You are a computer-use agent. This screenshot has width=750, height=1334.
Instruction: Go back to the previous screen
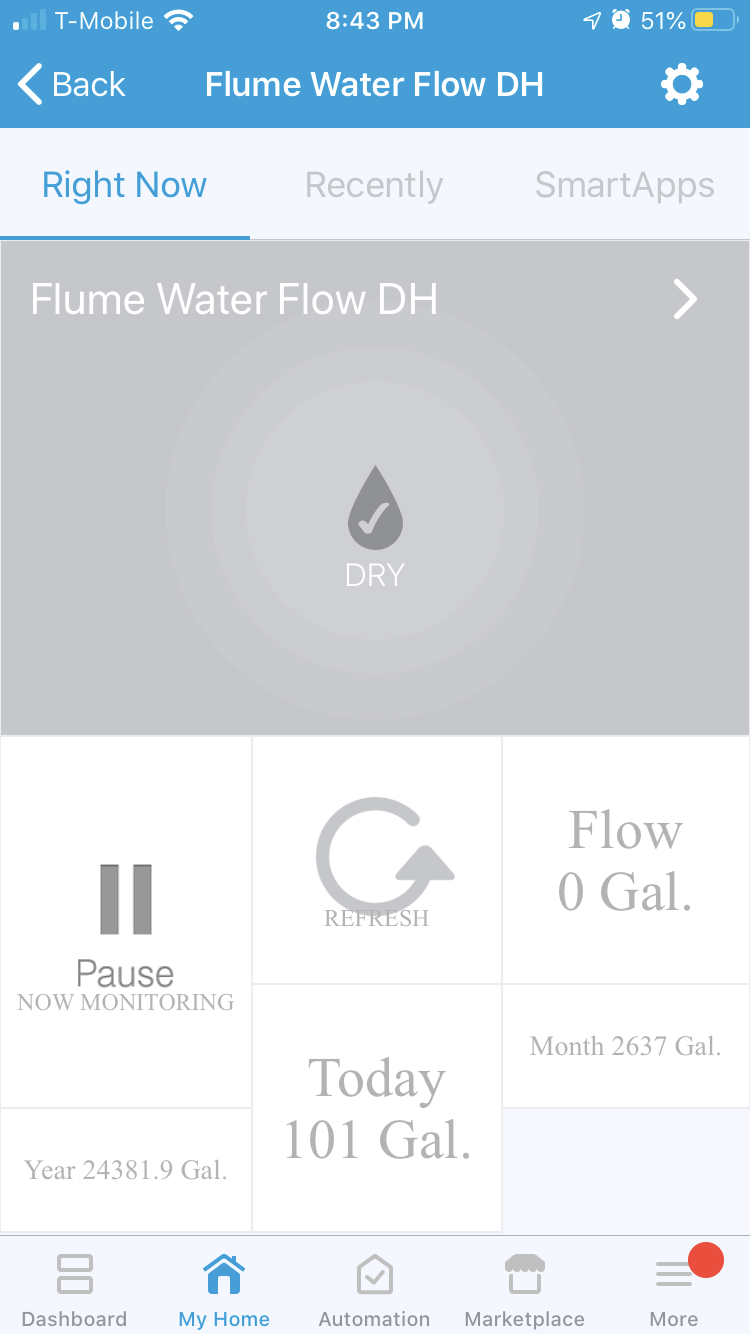[x=72, y=85]
